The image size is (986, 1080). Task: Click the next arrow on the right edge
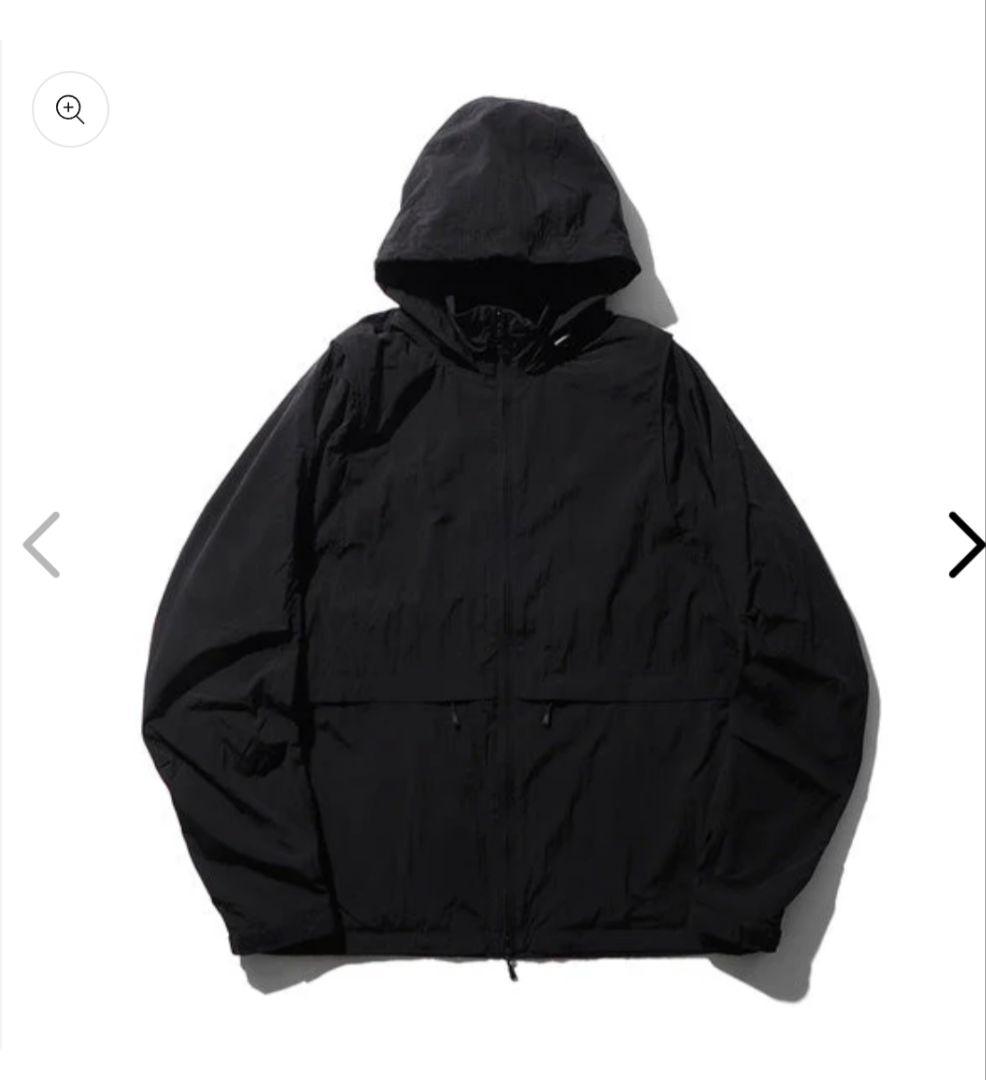[965, 543]
